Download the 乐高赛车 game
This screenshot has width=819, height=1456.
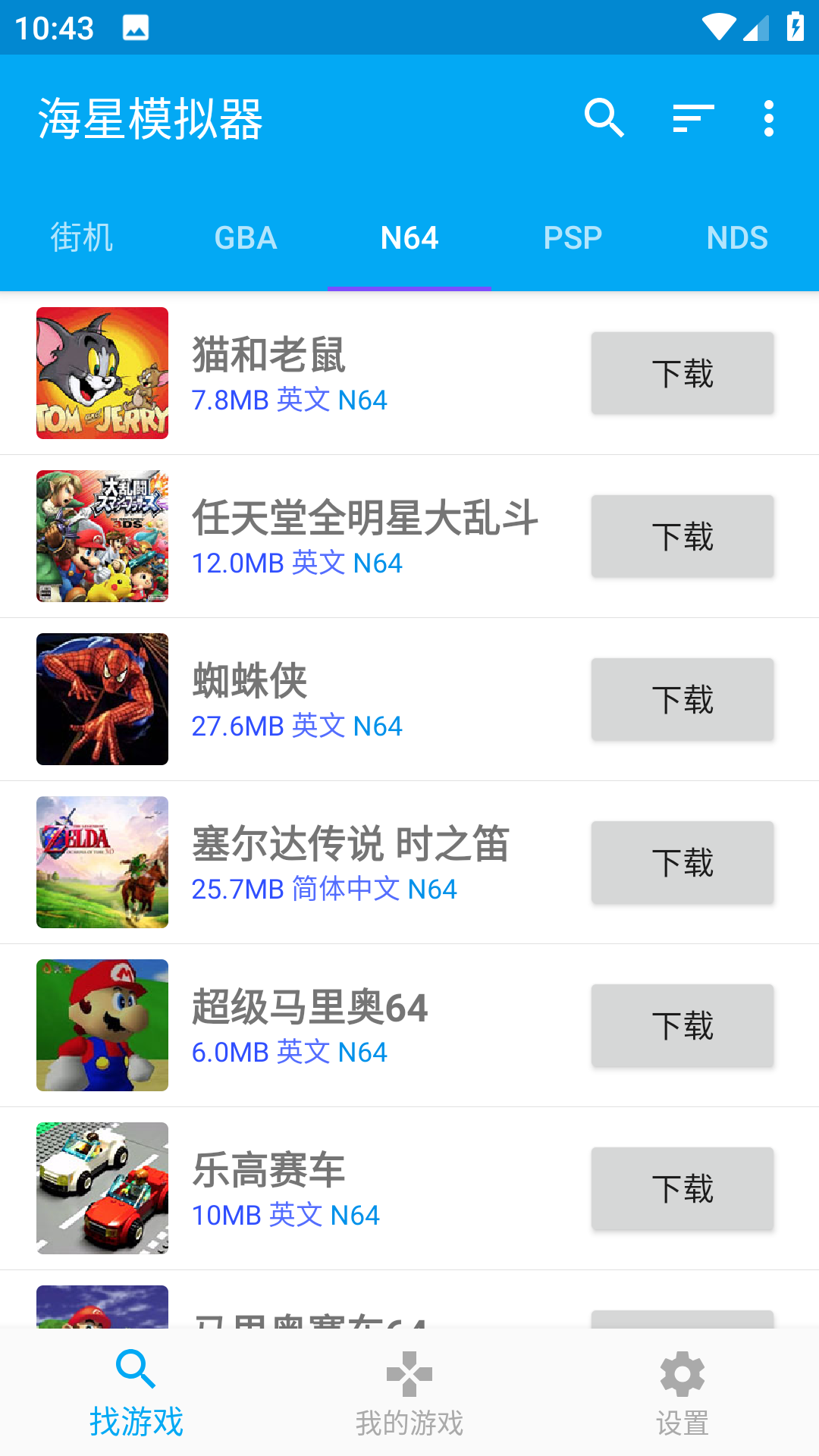682,1188
